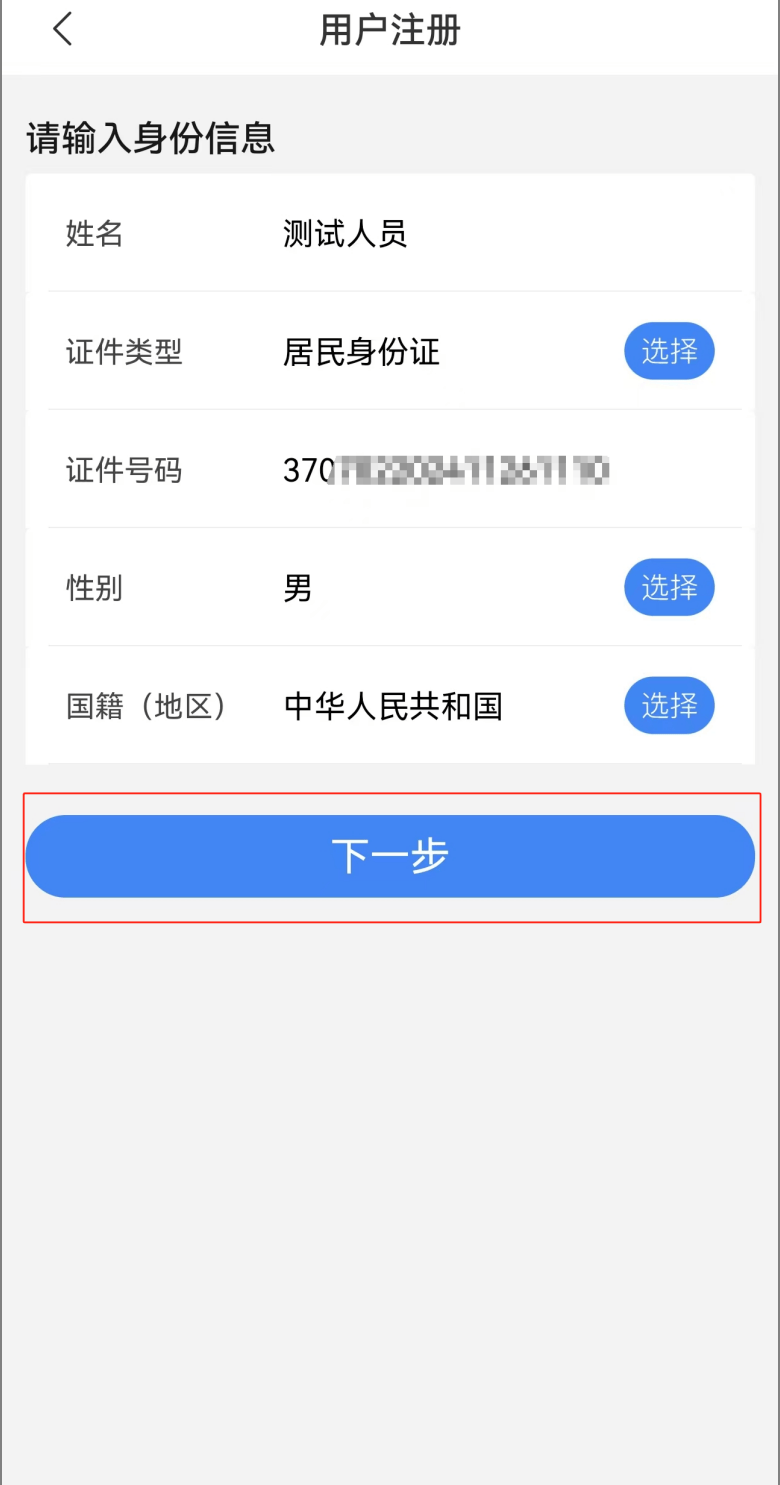Tap the name value 测试人员

[x=344, y=233]
